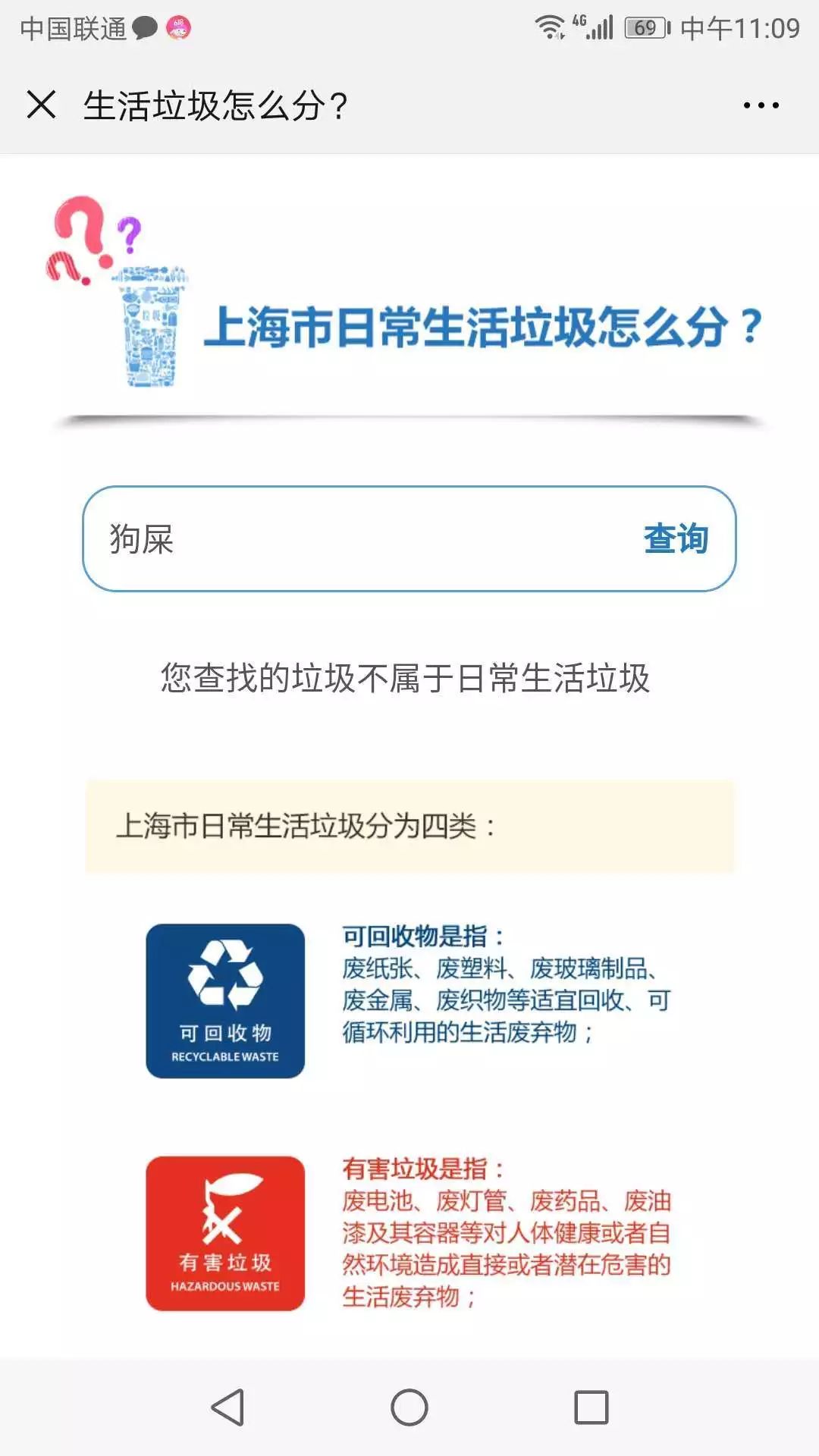Open recent apps via the square button
The height and width of the screenshot is (1456, 819).
pyautogui.click(x=591, y=1407)
